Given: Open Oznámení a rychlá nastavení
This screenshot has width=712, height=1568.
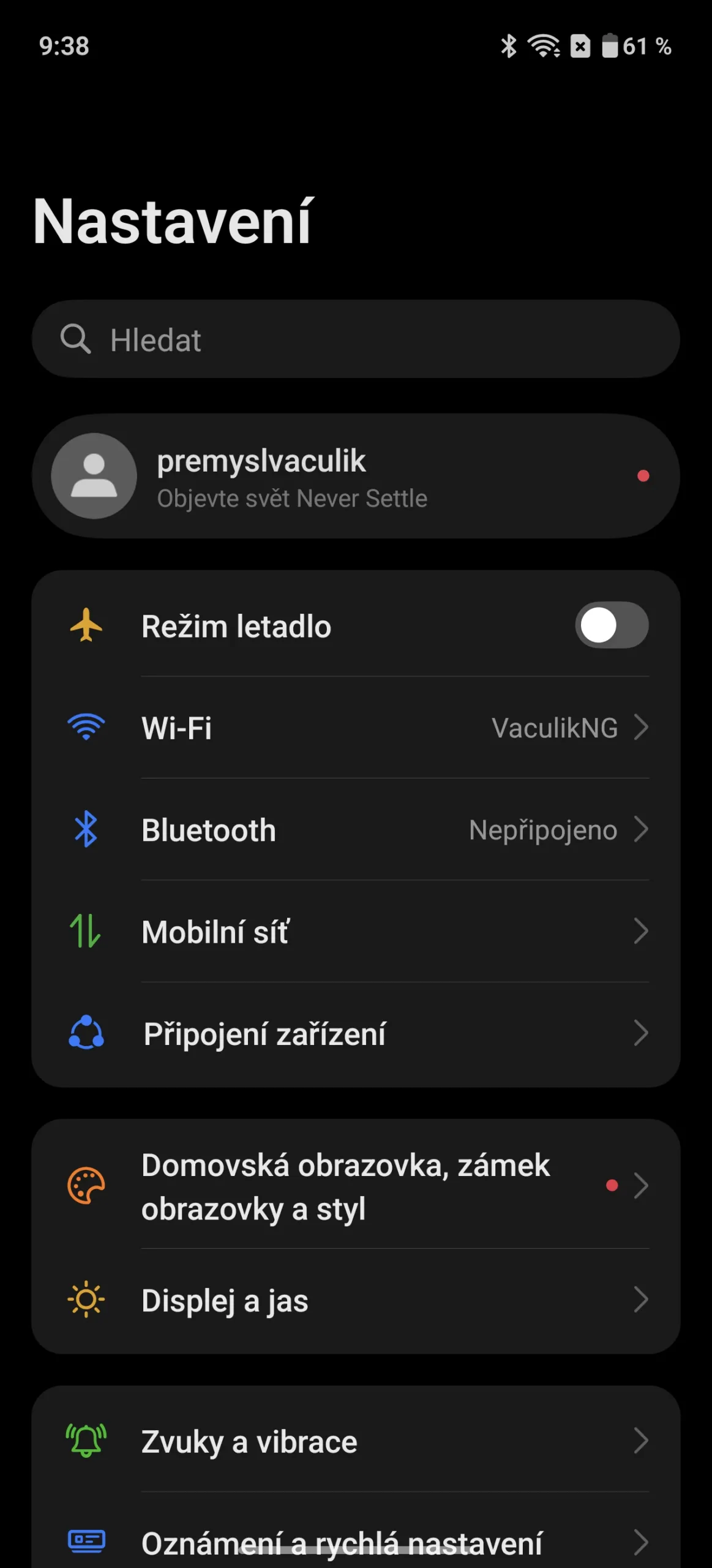Looking at the screenshot, I should click(355, 1540).
